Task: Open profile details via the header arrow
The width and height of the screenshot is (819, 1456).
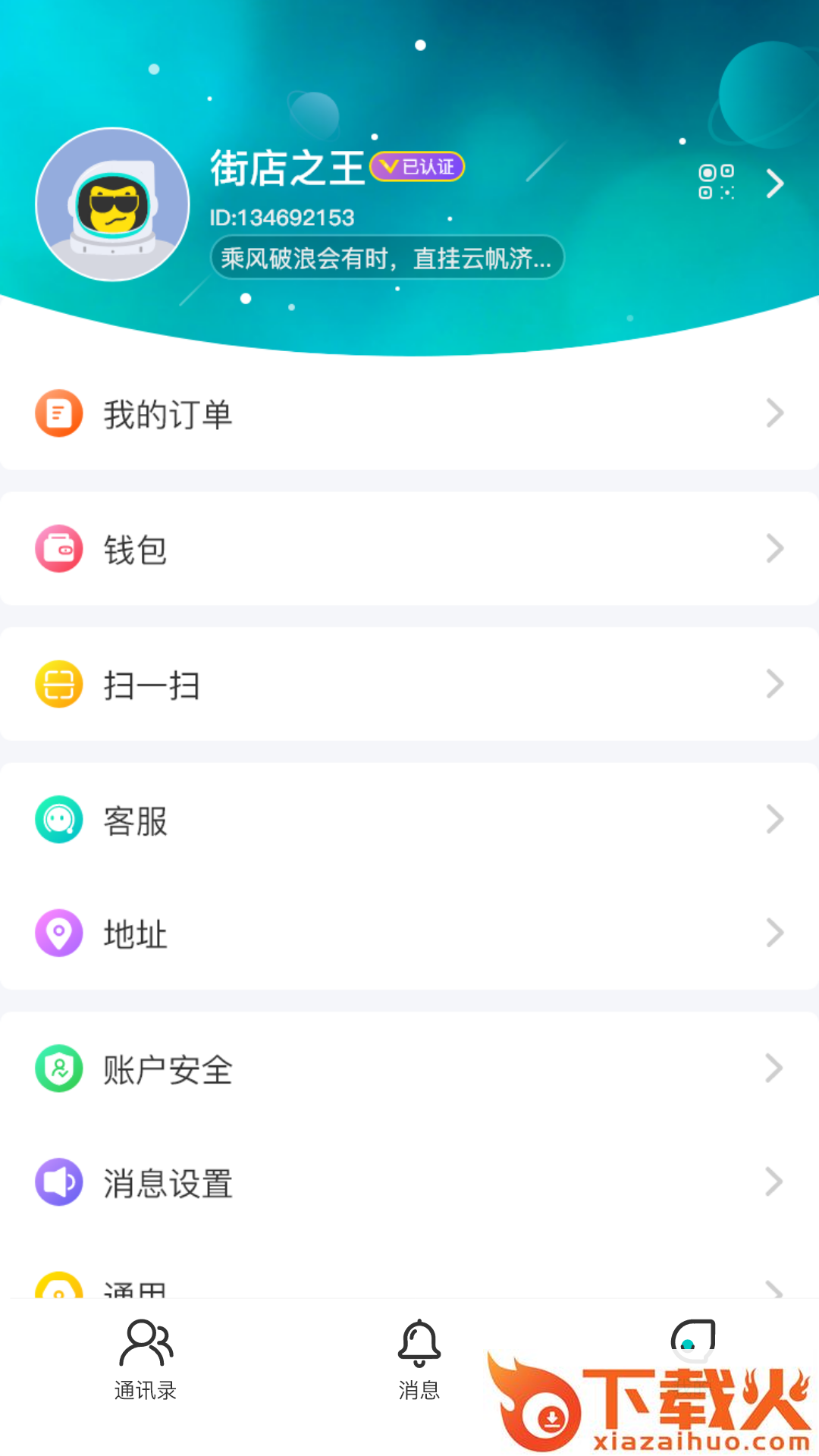Action: click(774, 184)
